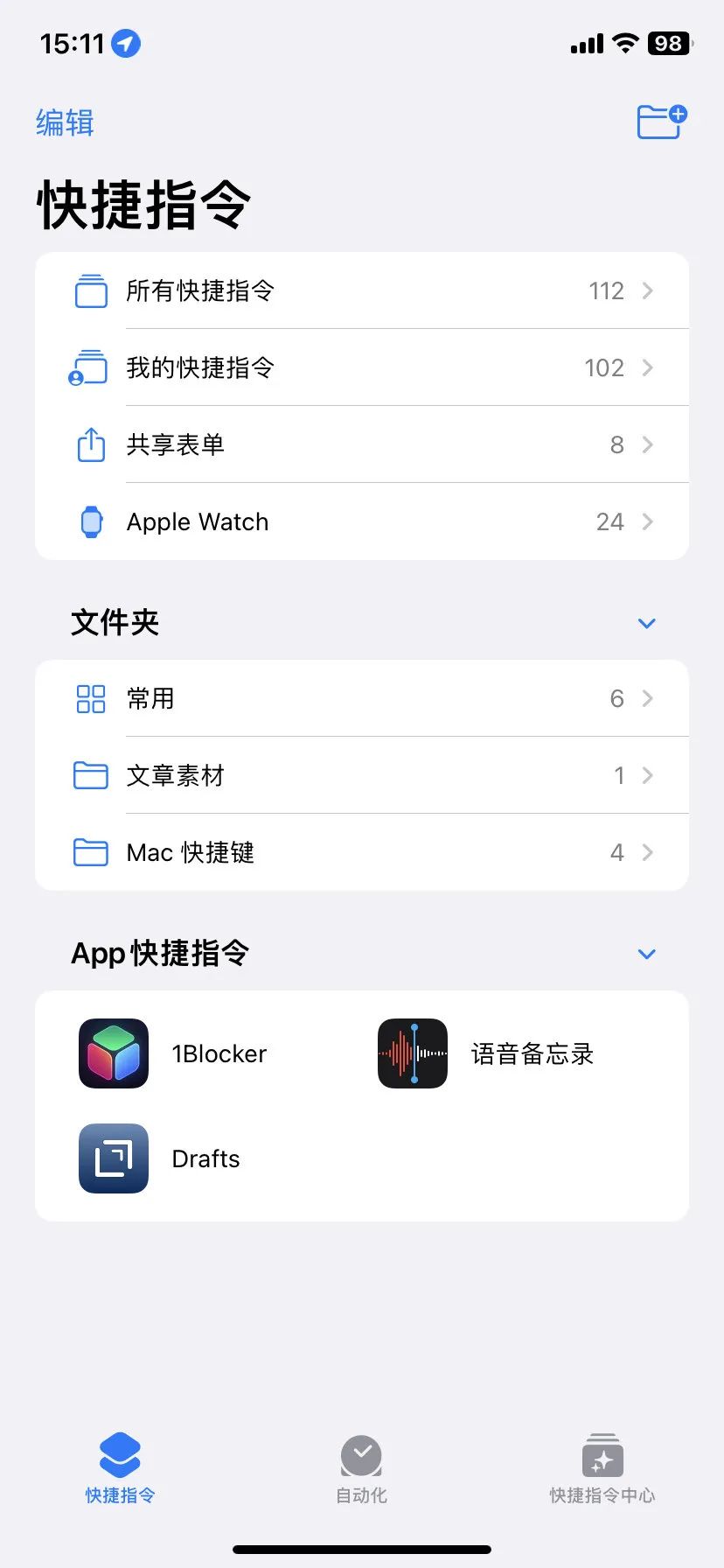The height and width of the screenshot is (1568, 724).
Task: Open the 文章素材 folder
Action: pyautogui.click(x=362, y=775)
